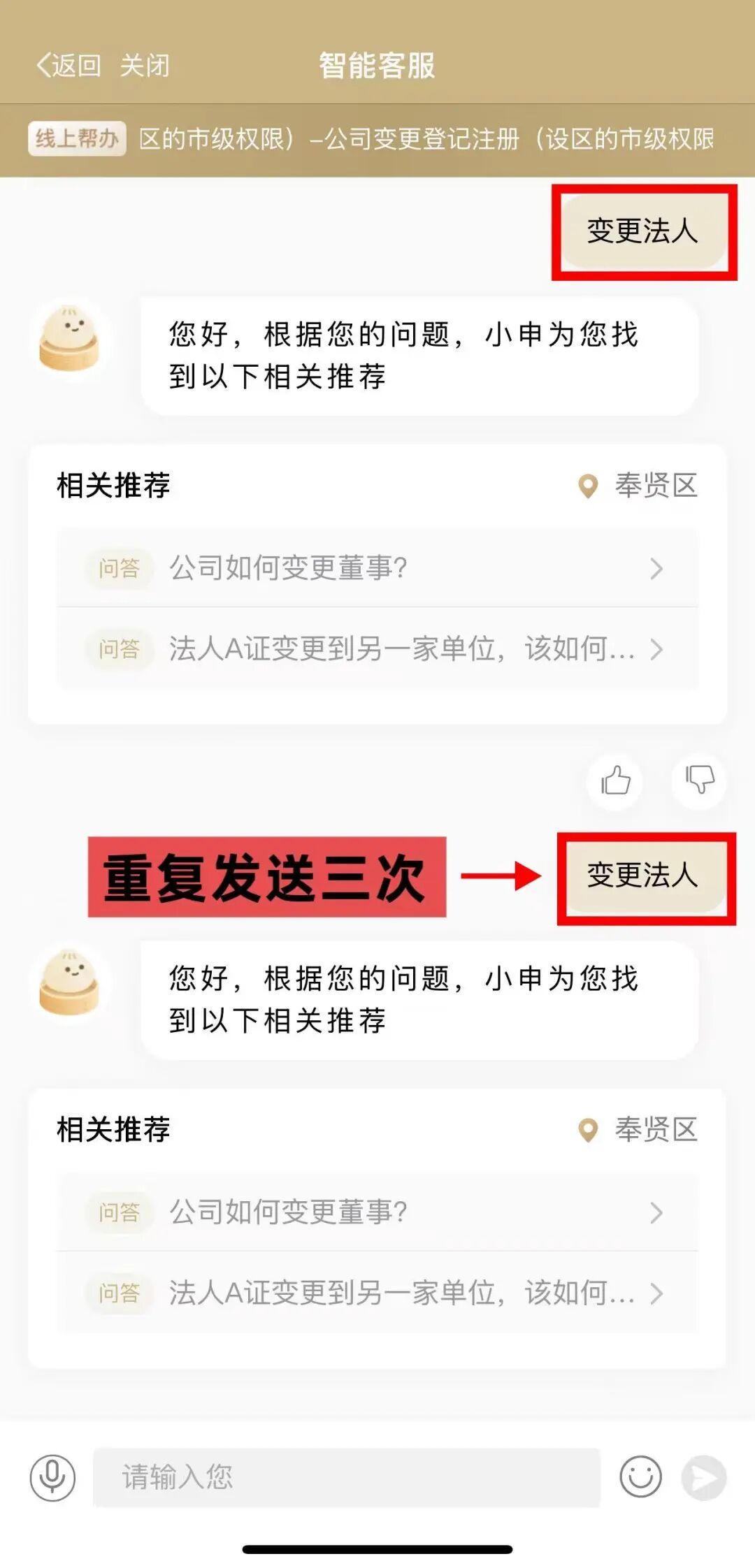Image resolution: width=755 pixels, height=1568 pixels.
Task: Mark the answer with thumbs down
Action: point(699,781)
